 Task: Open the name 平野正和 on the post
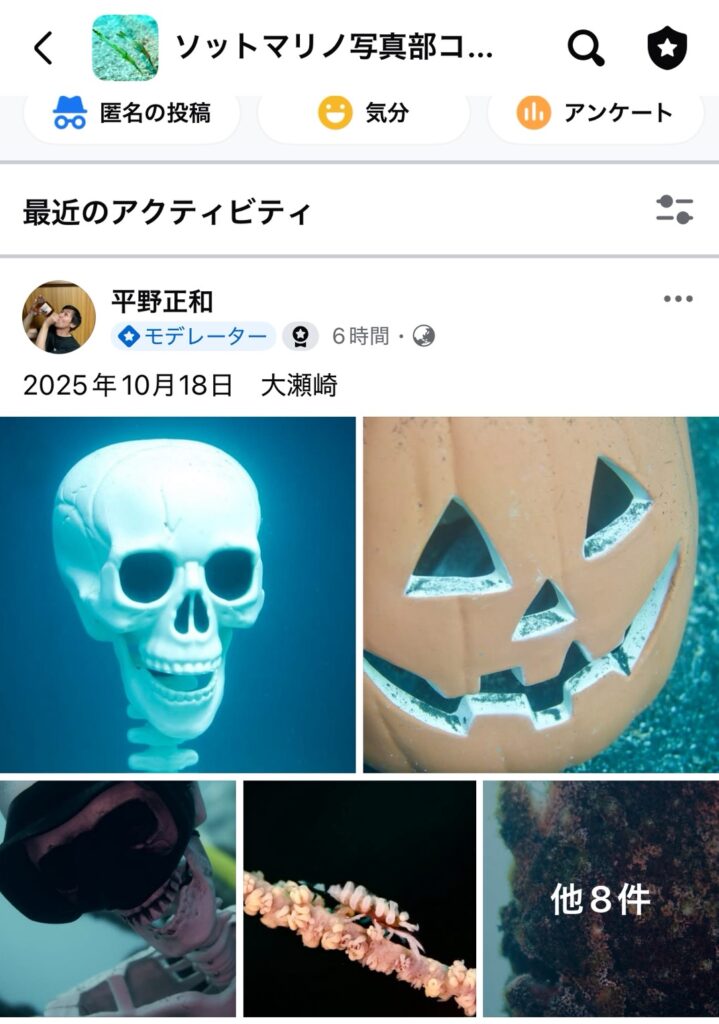point(162,301)
